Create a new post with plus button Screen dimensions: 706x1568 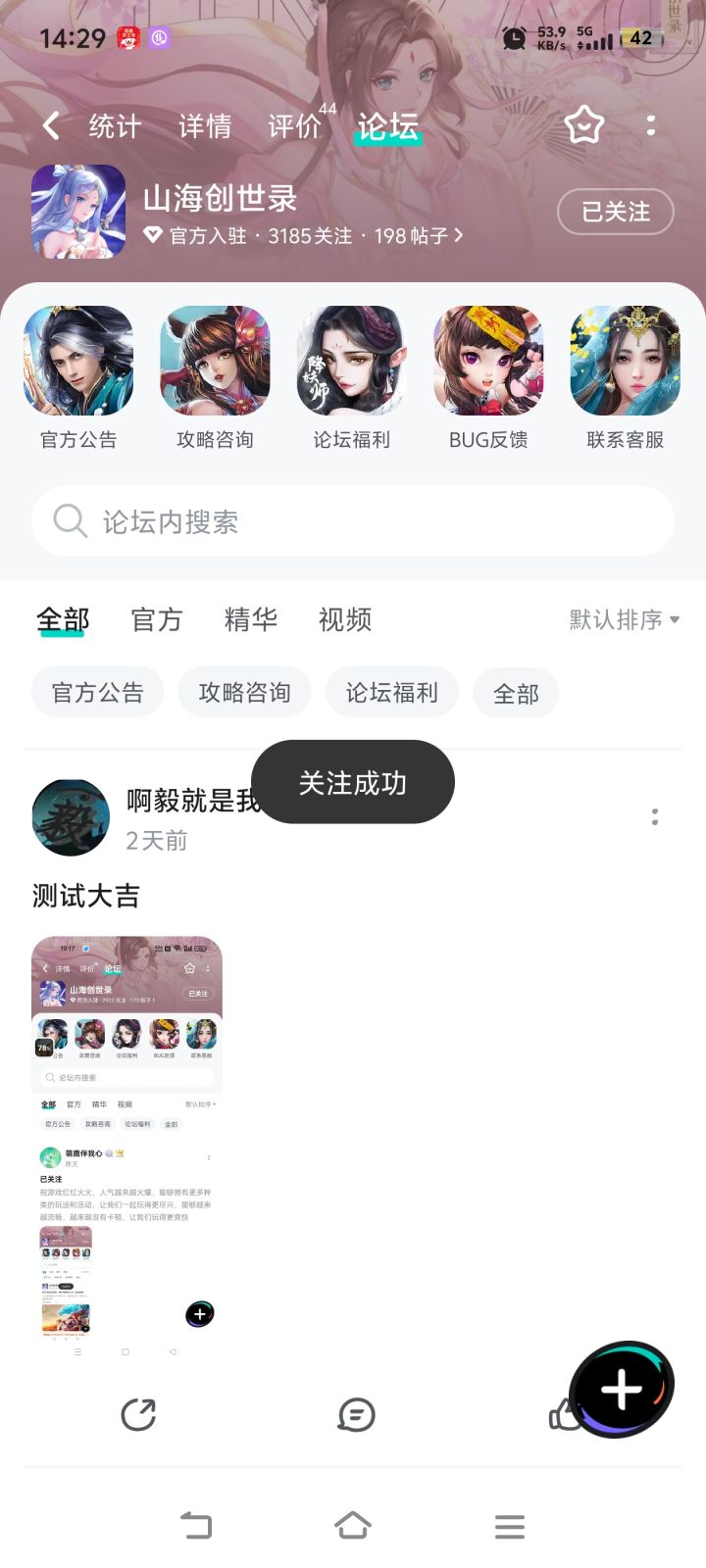(622, 1390)
